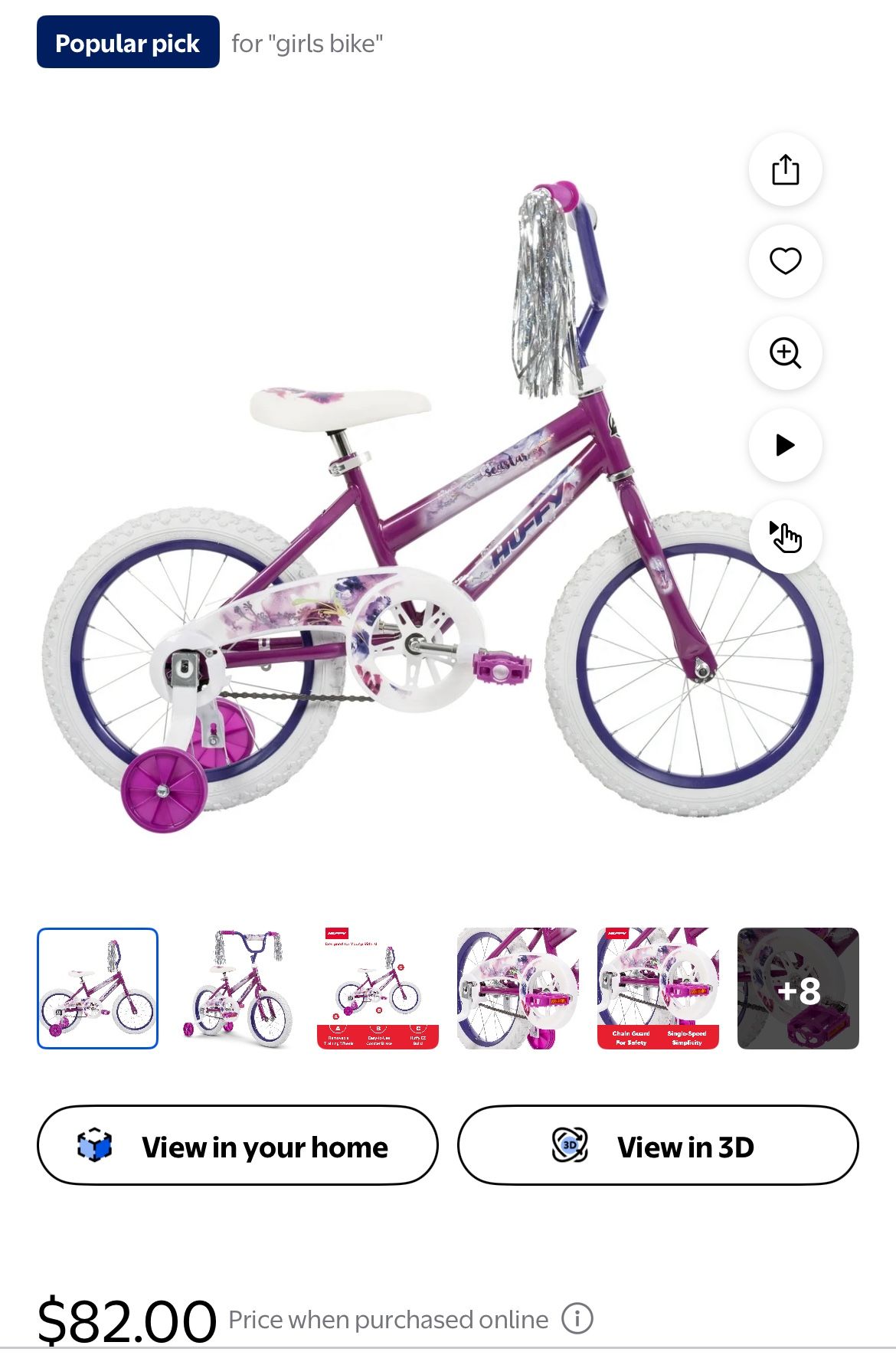
Task: Click the 3D globe icon on View in 3D
Action: 573,1146
